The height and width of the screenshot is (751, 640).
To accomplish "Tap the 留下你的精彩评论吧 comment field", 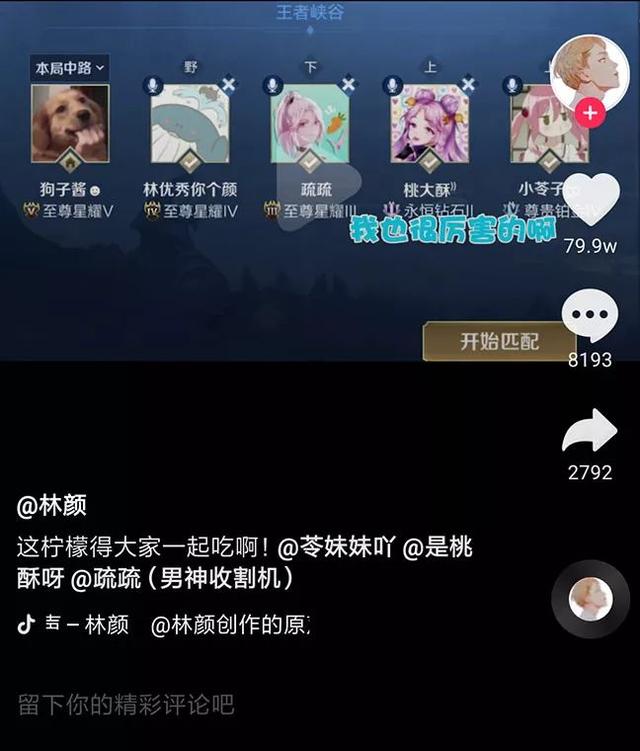I will pos(126,704).
